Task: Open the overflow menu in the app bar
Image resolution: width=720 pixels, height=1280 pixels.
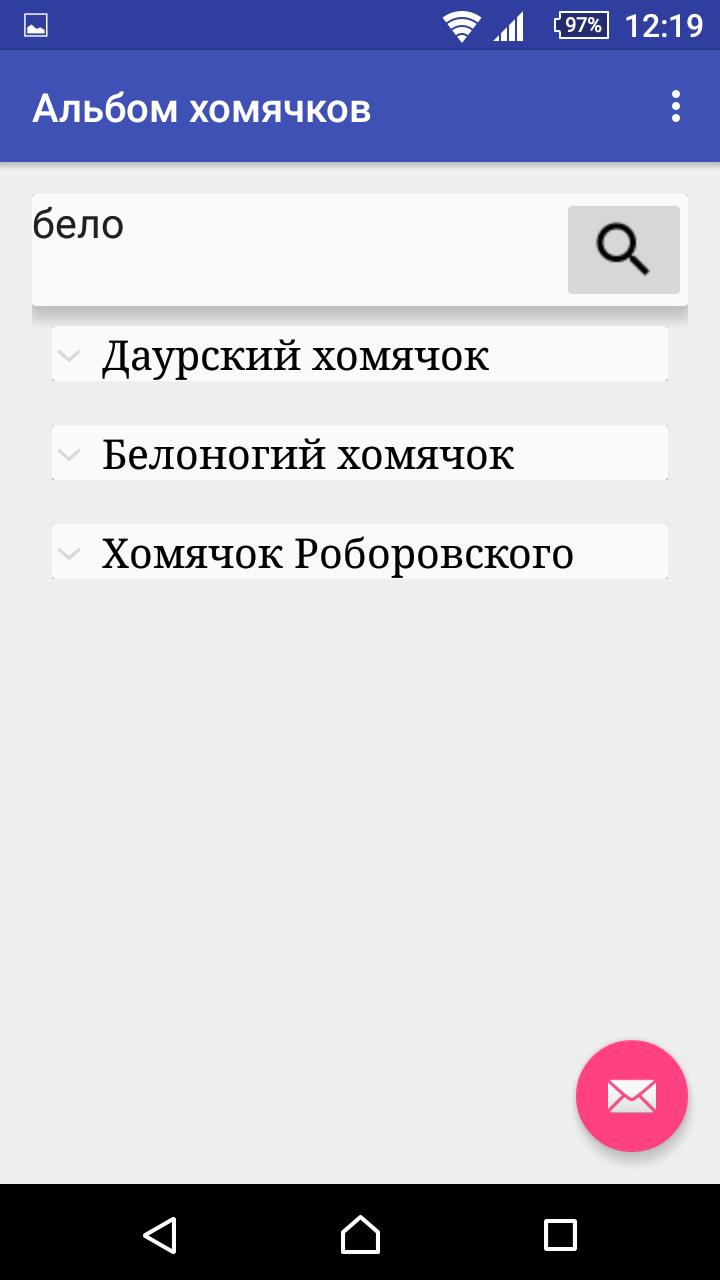Action: (676, 106)
